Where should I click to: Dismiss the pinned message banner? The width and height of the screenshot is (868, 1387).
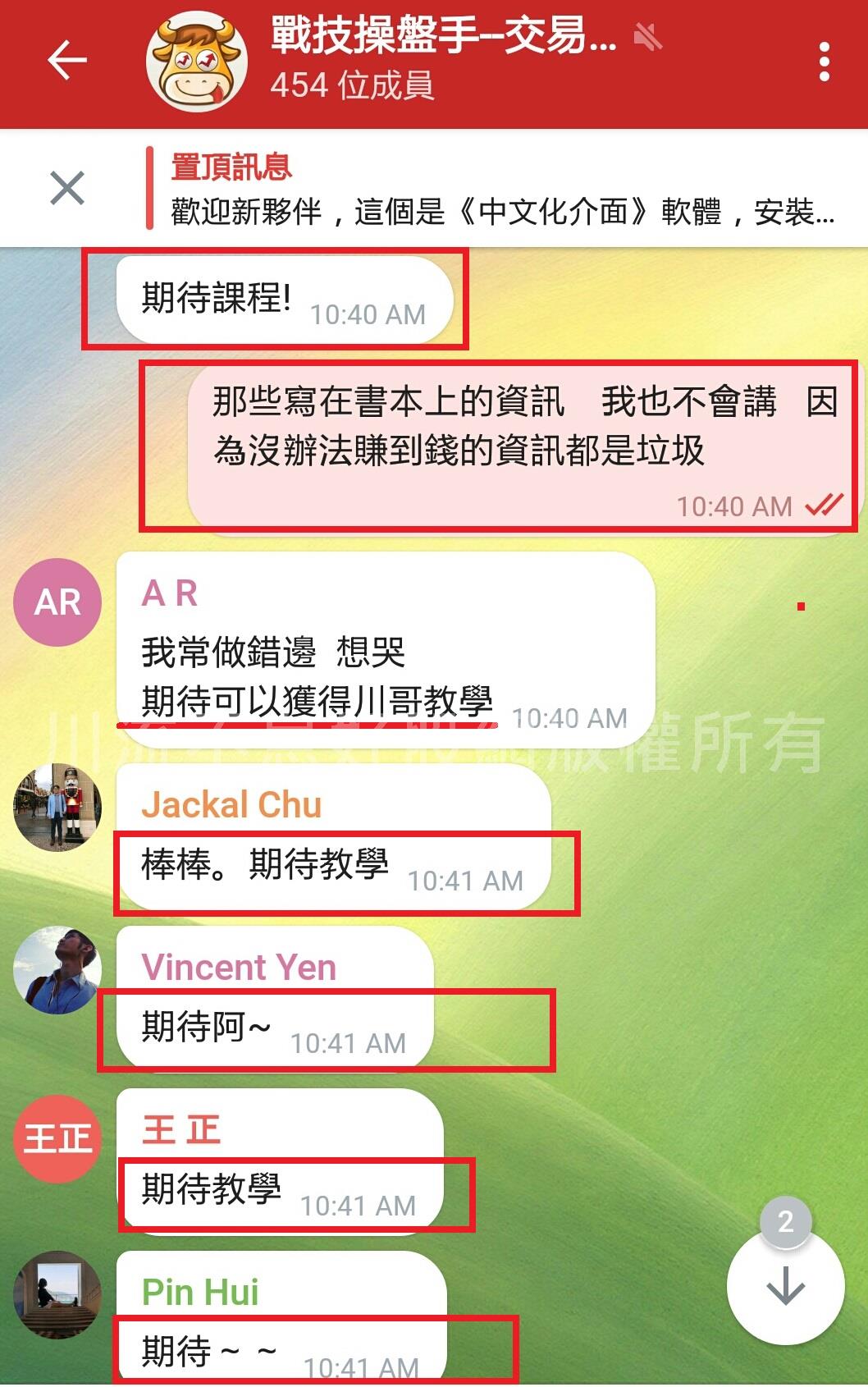[67, 188]
